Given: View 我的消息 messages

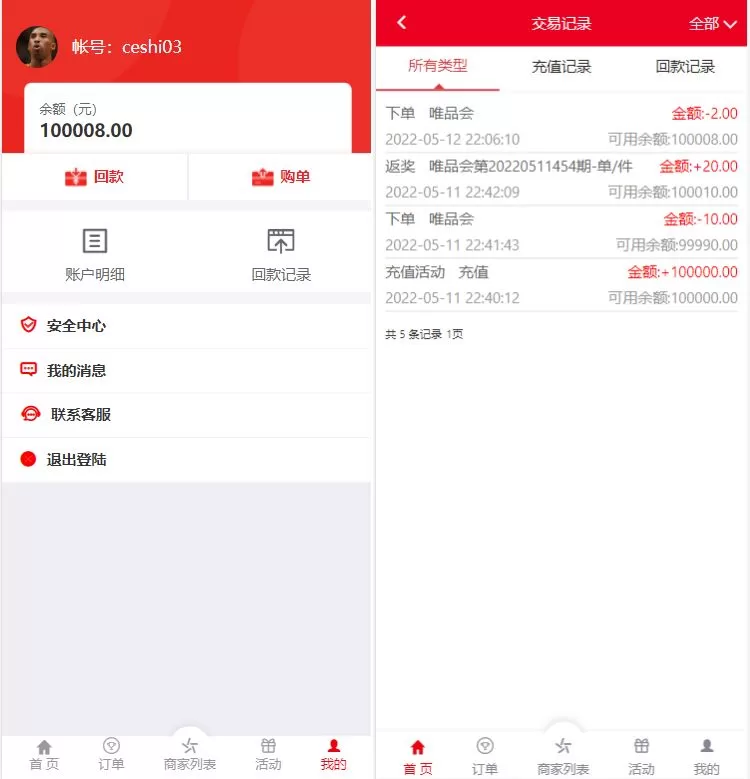Looking at the screenshot, I should point(76,370).
